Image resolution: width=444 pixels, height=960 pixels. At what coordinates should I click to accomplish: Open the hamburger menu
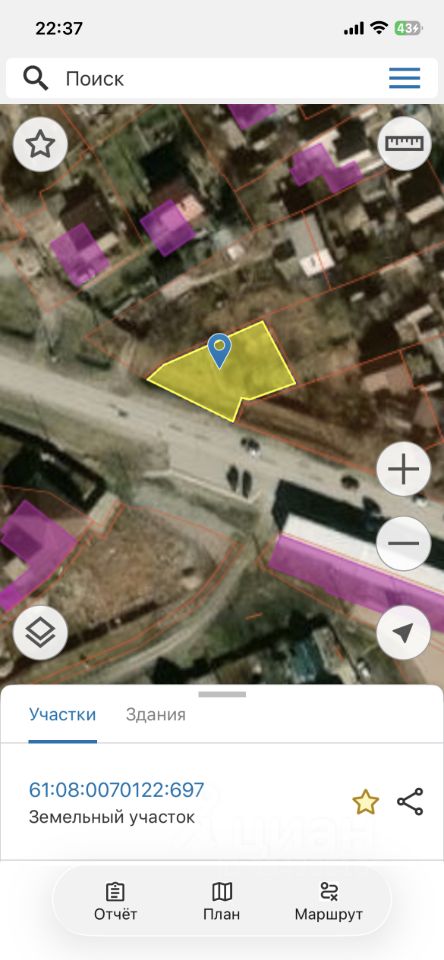tap(405, 78)
